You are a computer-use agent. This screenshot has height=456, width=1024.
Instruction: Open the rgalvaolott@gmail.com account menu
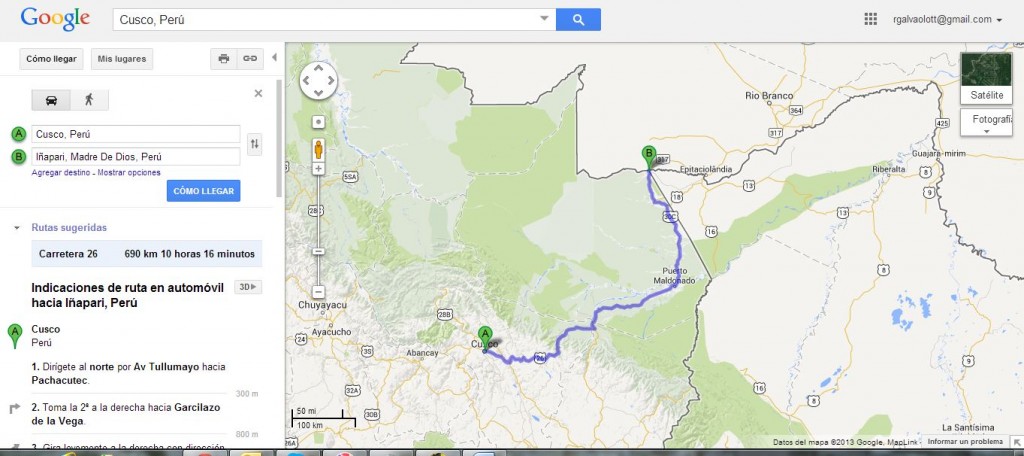pos(948,19)
